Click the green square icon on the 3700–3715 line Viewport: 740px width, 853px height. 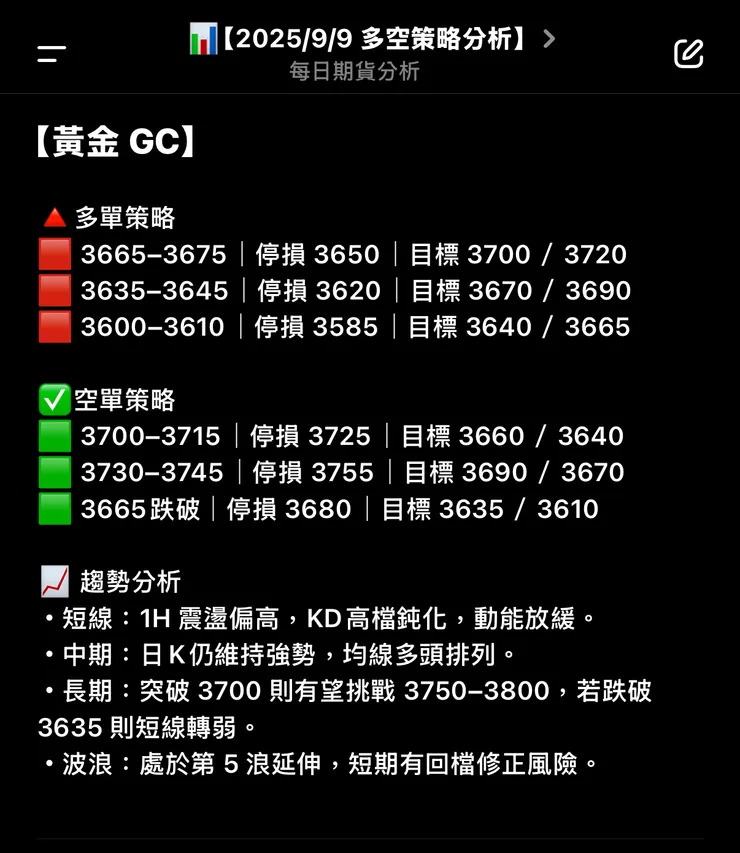click(x=54, y=436)
